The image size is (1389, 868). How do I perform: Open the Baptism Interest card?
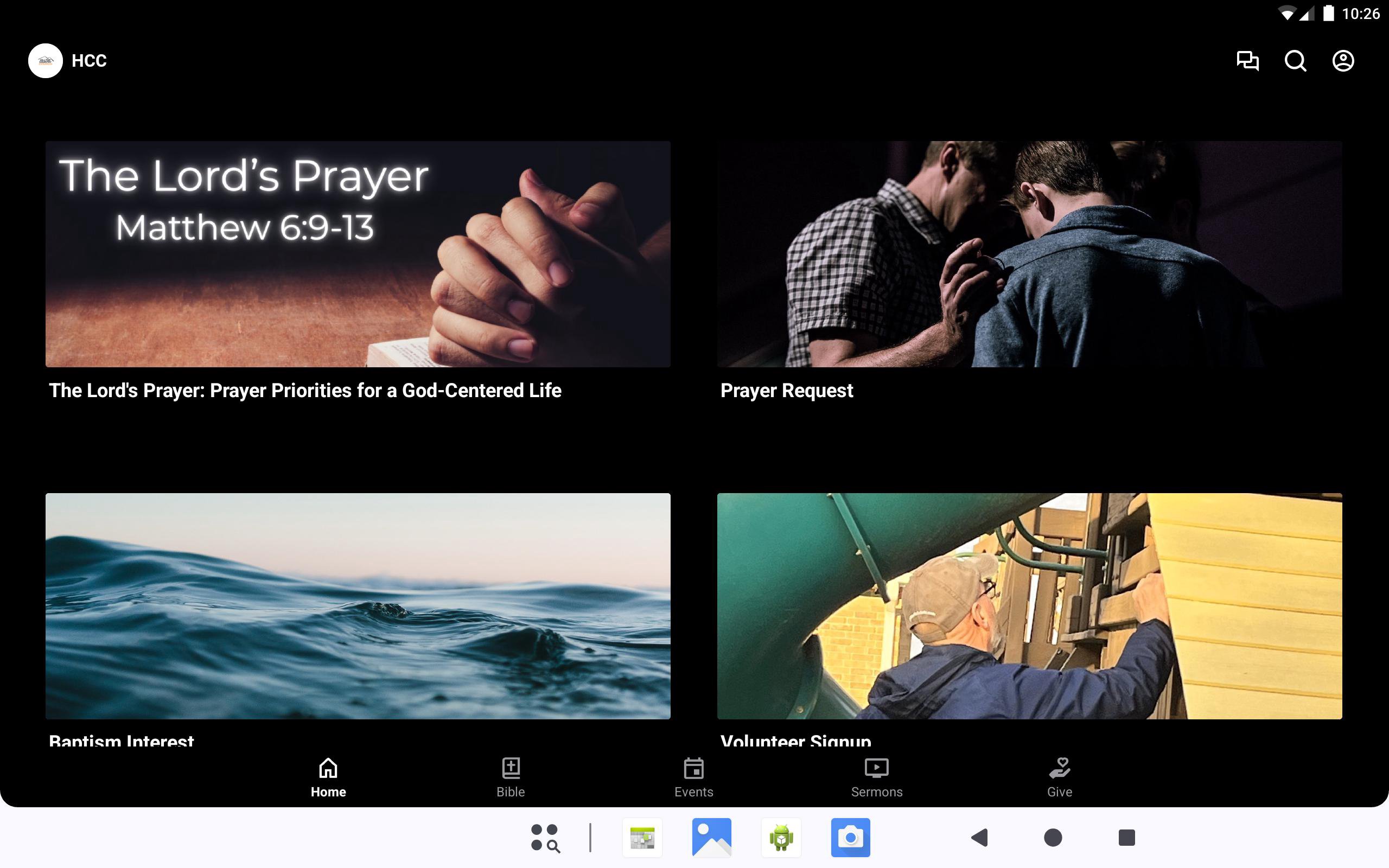[358, 605]
